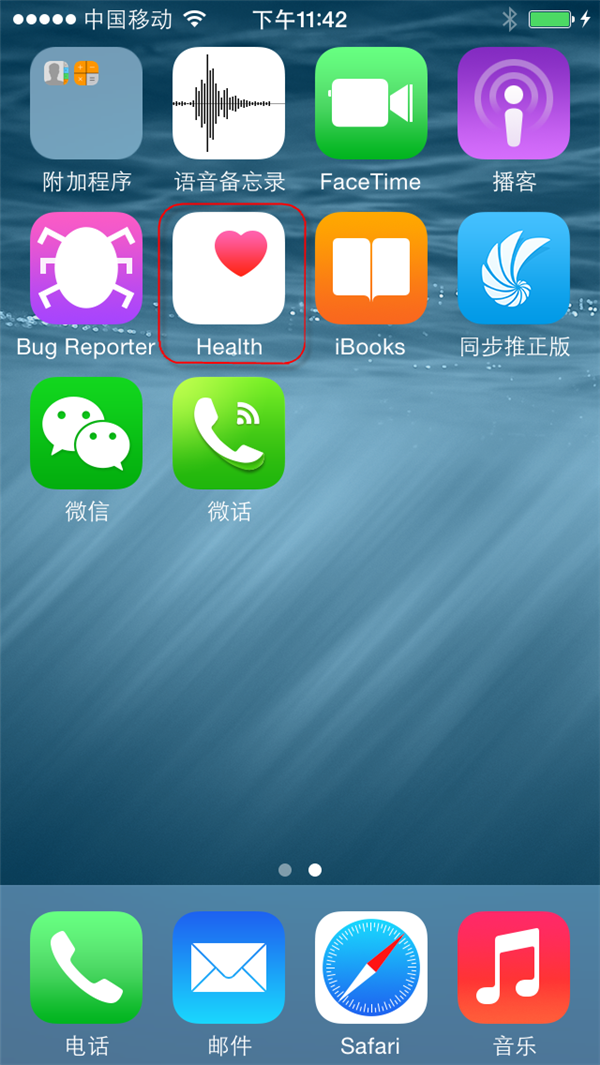Open the 微信 WeChat app
The width and height of the screenshot is (600, 1065).
click(86, 433)
